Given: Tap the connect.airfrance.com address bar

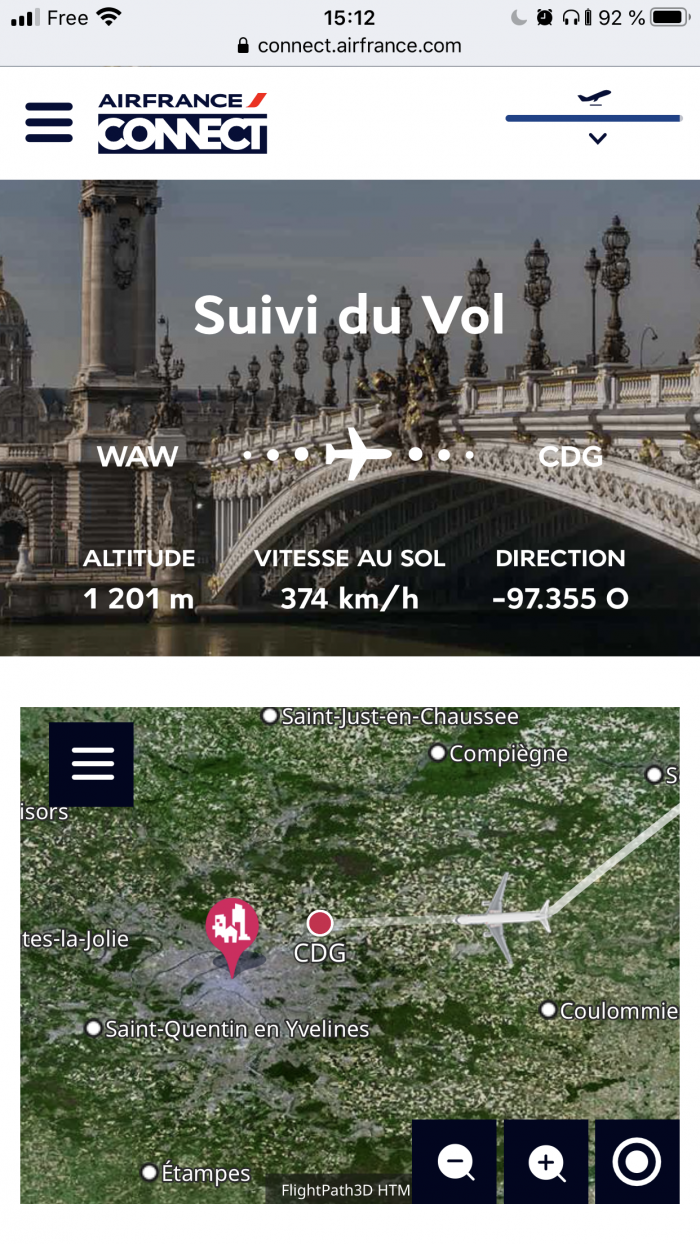Looking at the screenshot, I should (x=350, y=45).
